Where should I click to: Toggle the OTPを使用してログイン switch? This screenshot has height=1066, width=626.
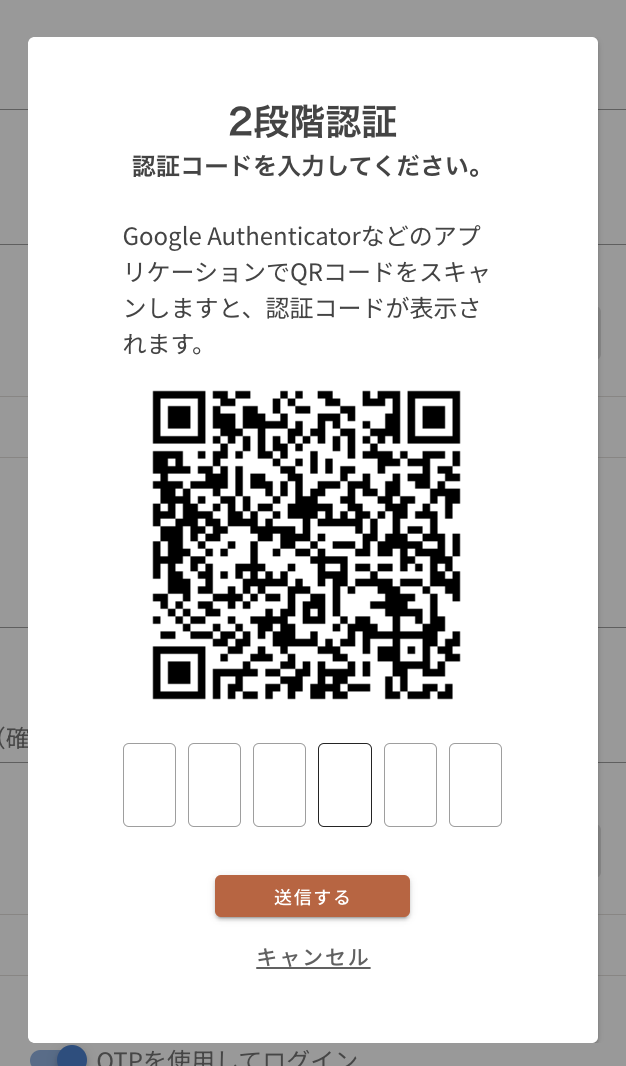[x=59, y=1057]
